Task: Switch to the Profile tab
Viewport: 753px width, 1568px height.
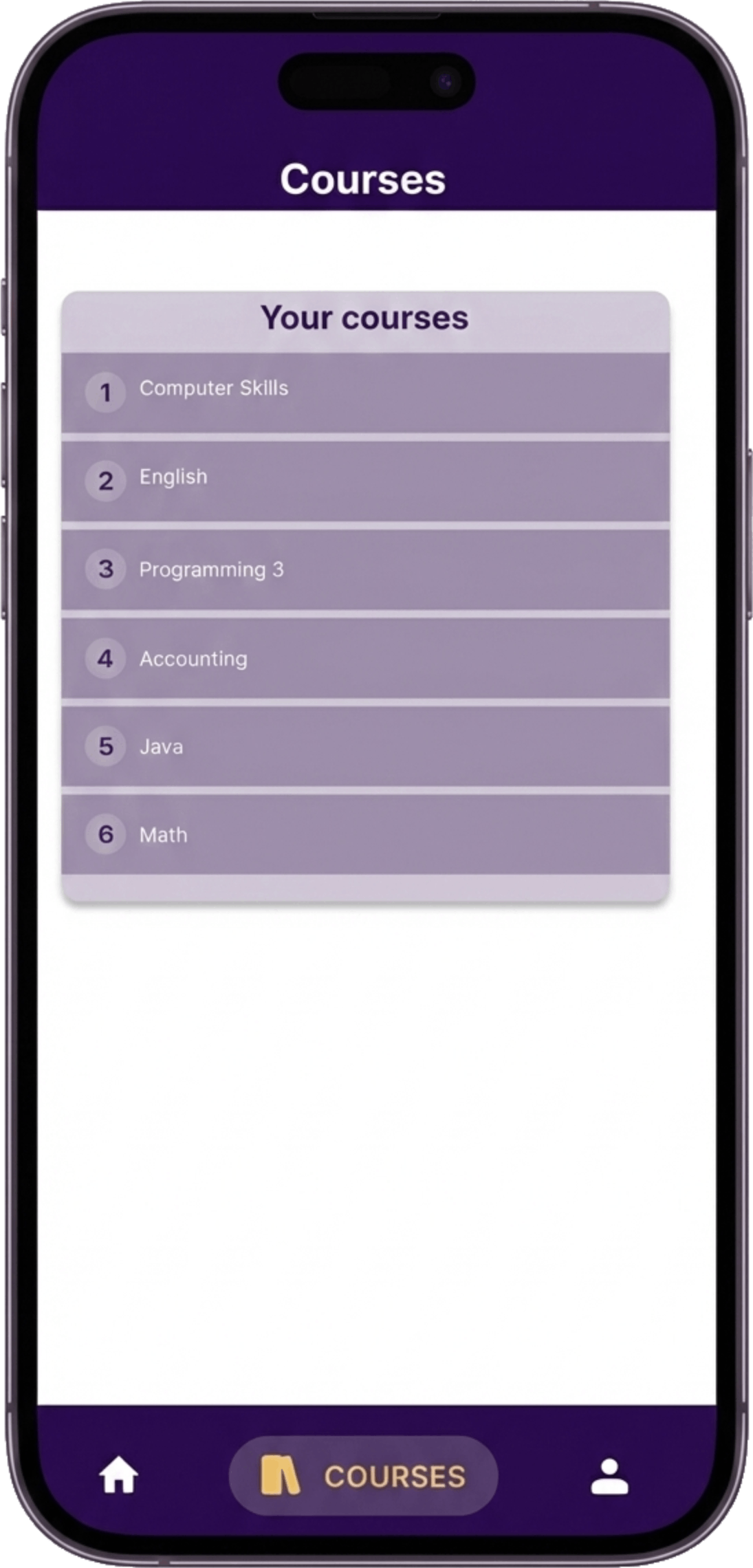Action: tap(609, 1476)
